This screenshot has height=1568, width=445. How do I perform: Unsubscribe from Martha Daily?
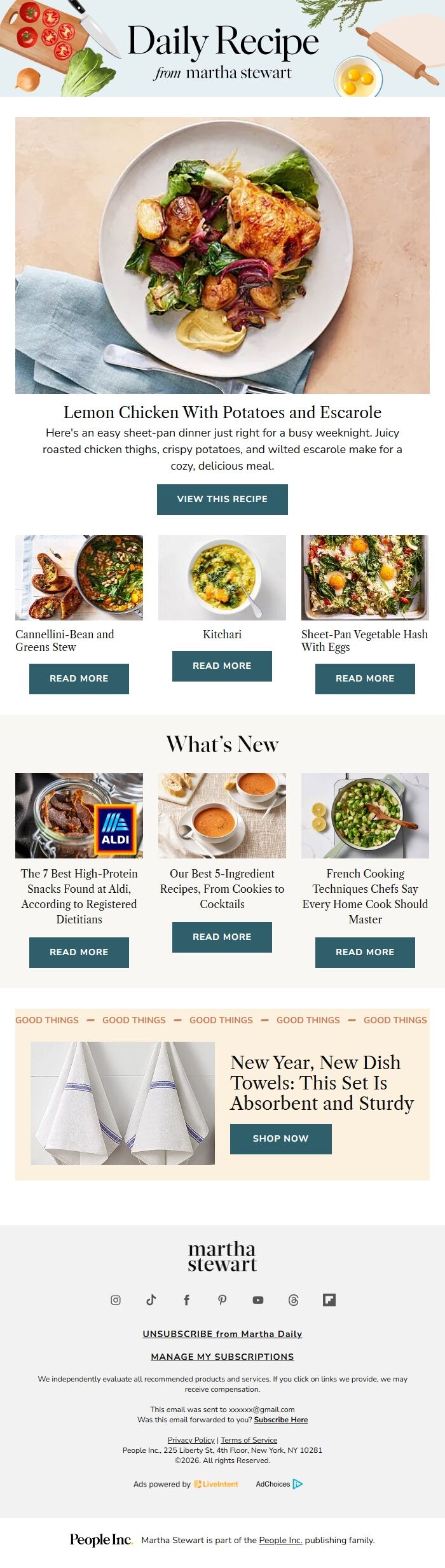(x=222, y=1334)
